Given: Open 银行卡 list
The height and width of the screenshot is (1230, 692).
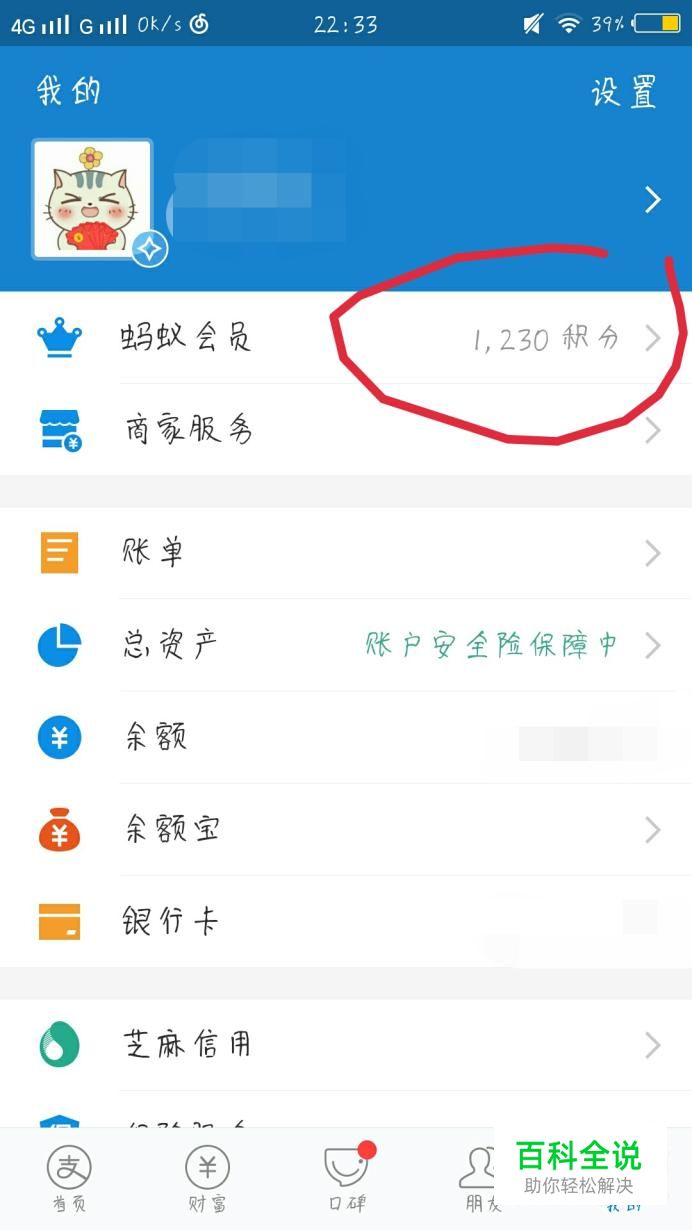Looking at the screenshot, I should coord(345,921).
